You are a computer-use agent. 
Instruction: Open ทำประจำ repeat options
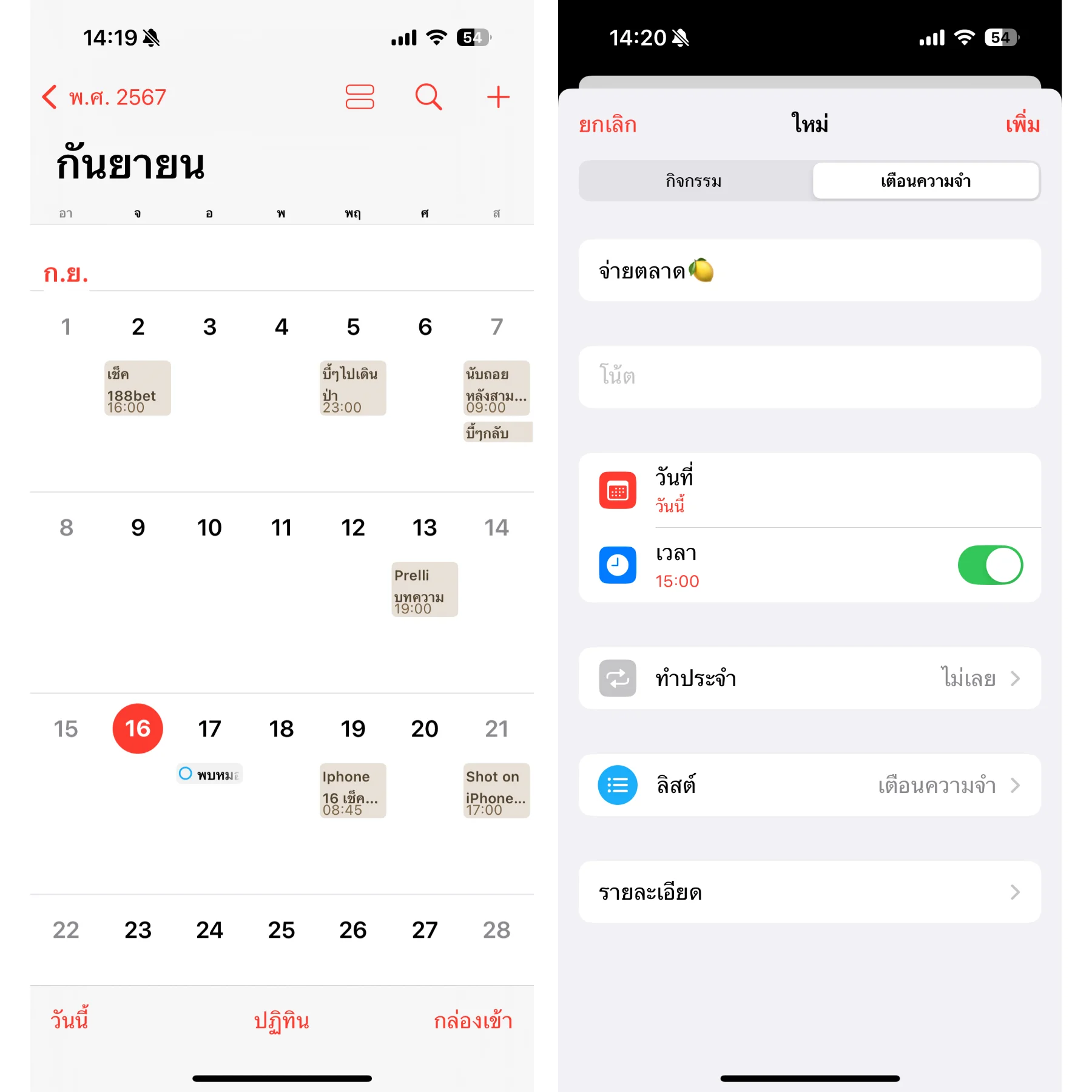pos(810,678)
